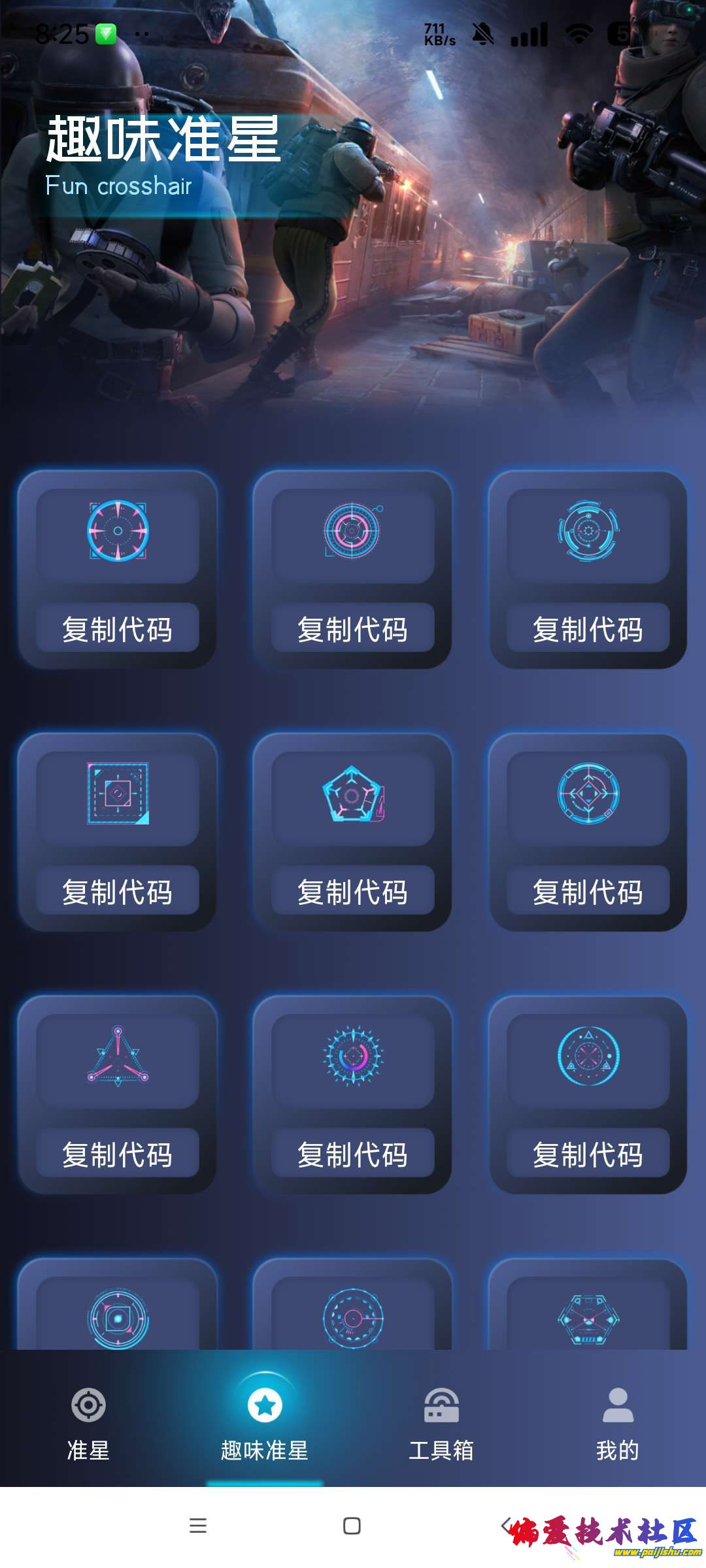This screenshot has height=1568, width=706.
Task: Copy code for the diamond-in-circle crosshair
Action: point(588,891)
